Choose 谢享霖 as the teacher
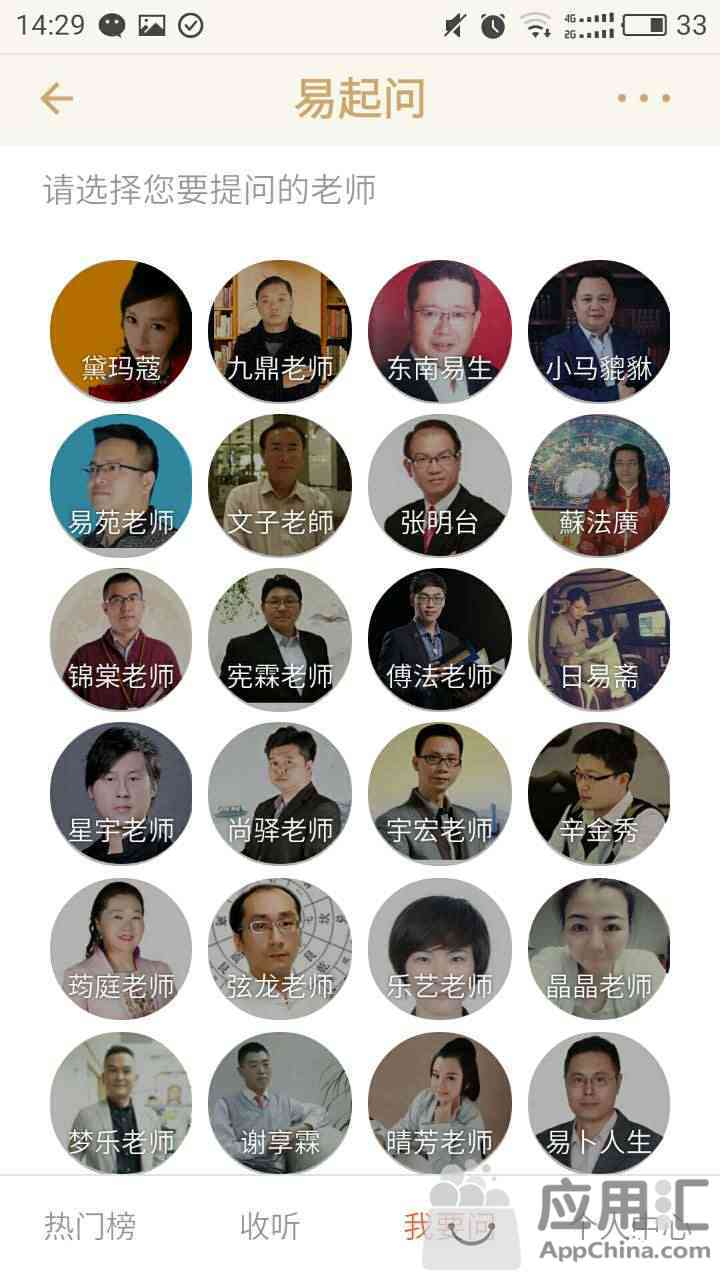Screen dimensions: 720x1280 [x=280, y=1103]
